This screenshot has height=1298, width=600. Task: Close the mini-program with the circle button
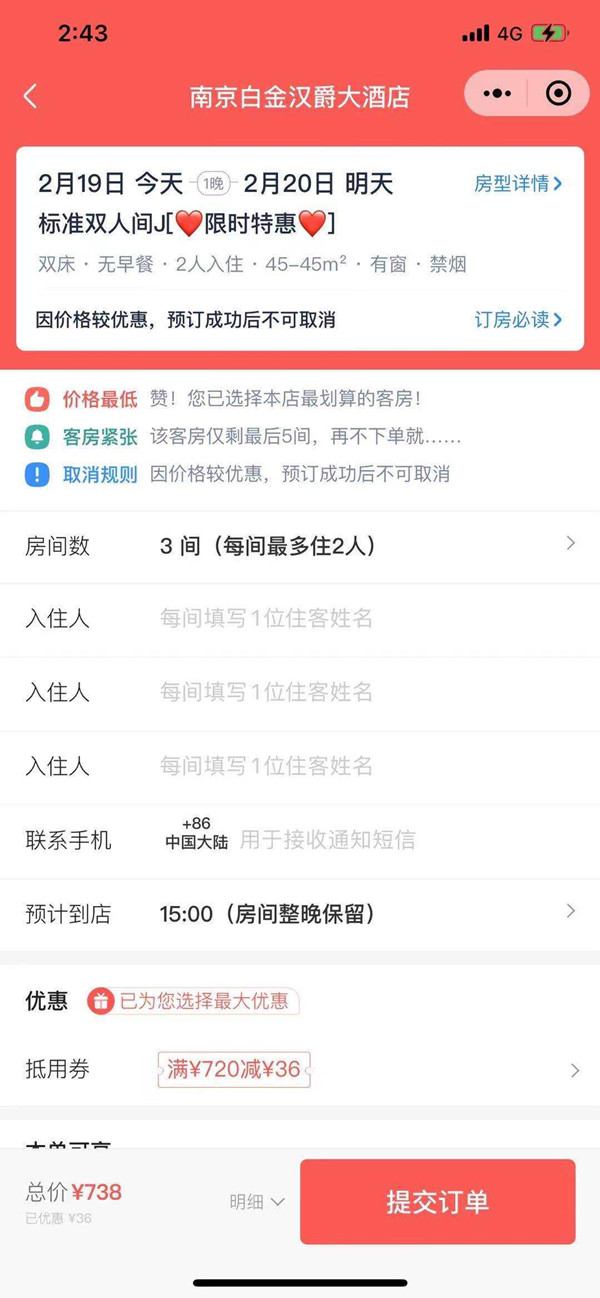(558, 94)
